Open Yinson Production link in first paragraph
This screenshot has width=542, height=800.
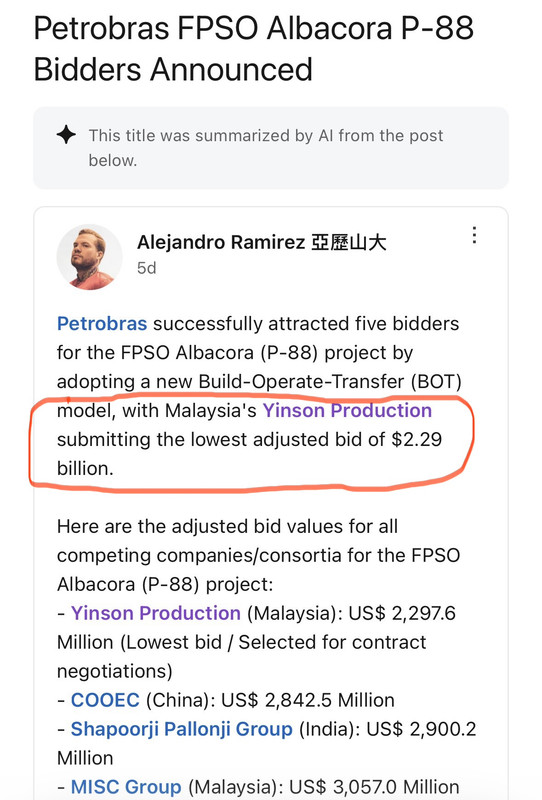click(x=347, y=410)
